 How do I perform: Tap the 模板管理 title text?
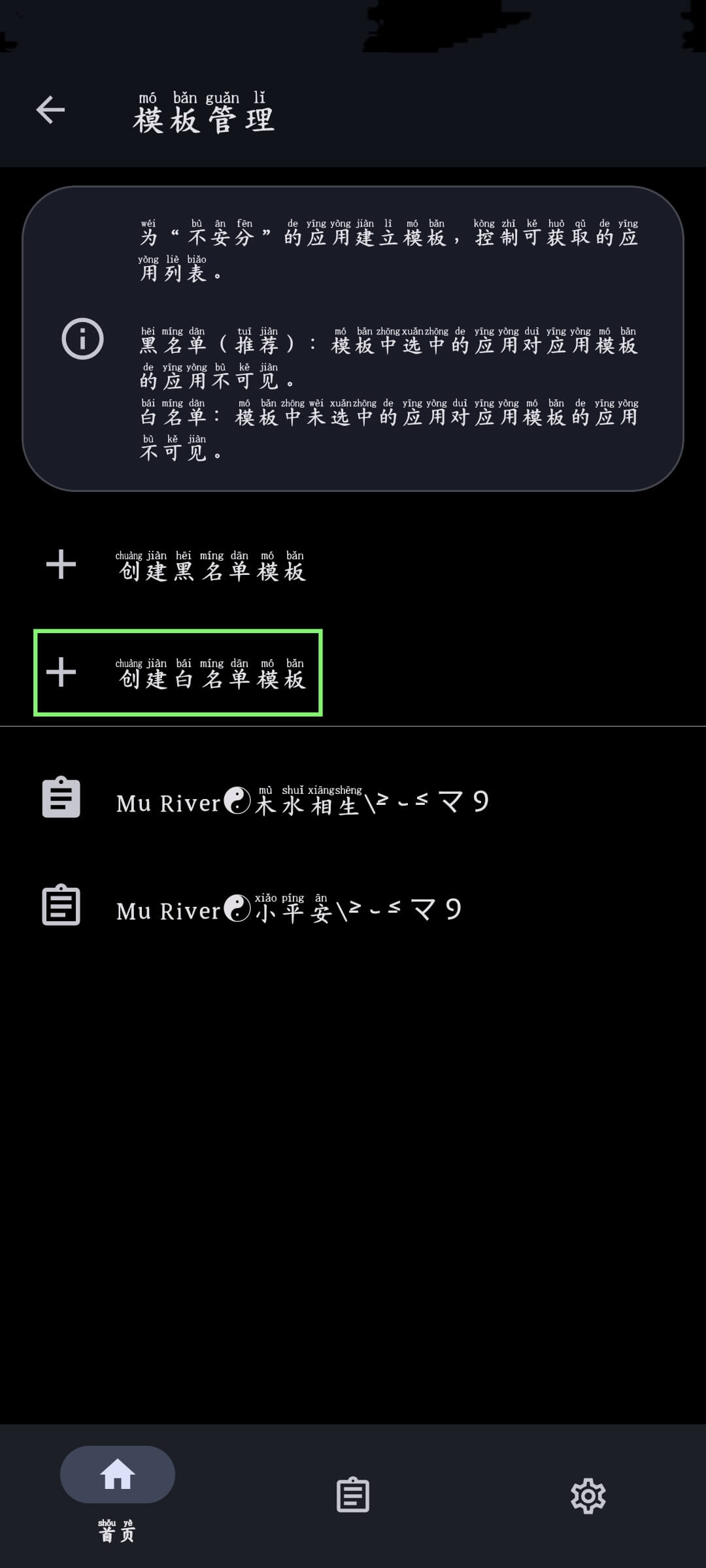point(204,118)
